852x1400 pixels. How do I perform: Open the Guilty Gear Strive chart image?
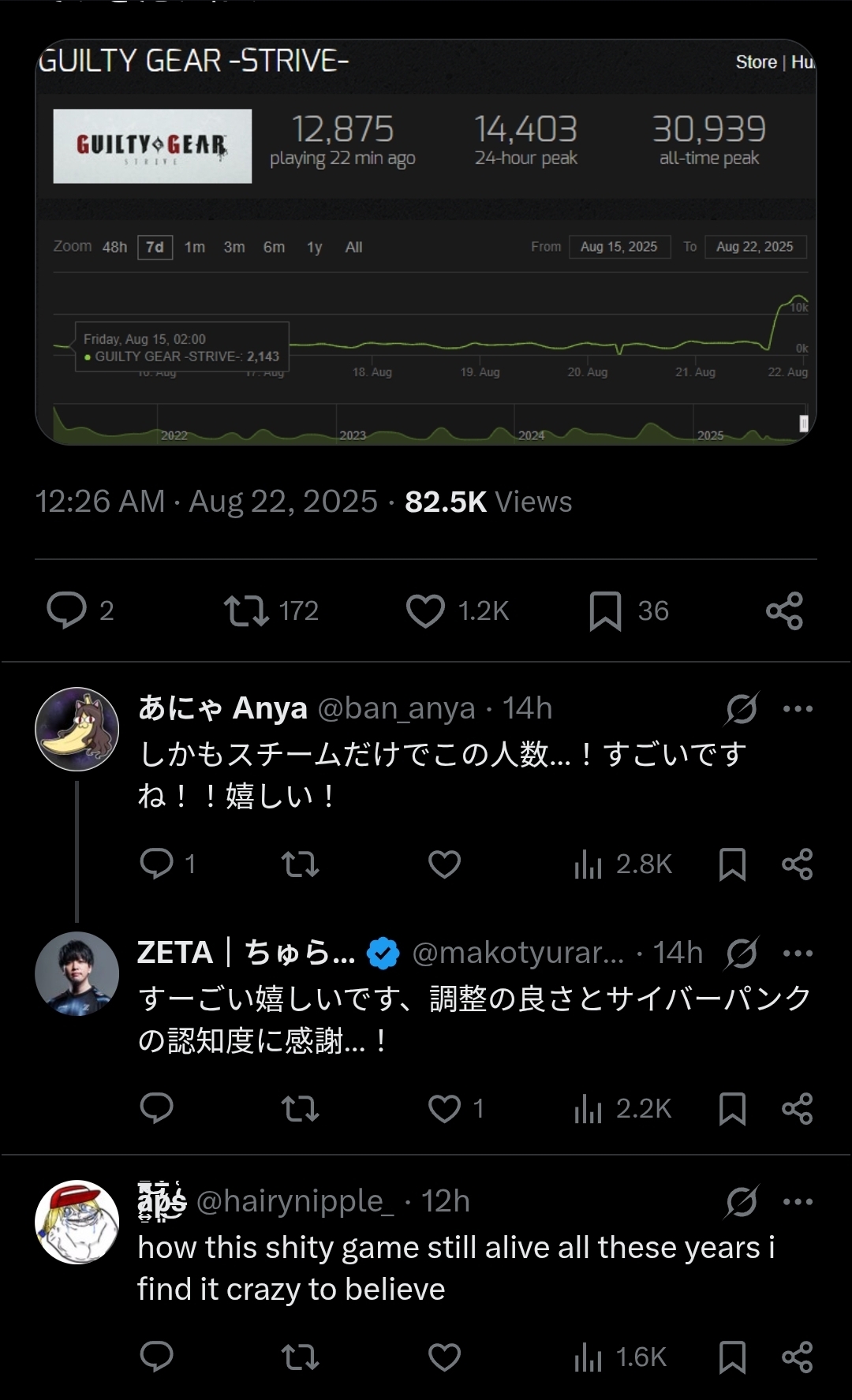click(426, 241)
